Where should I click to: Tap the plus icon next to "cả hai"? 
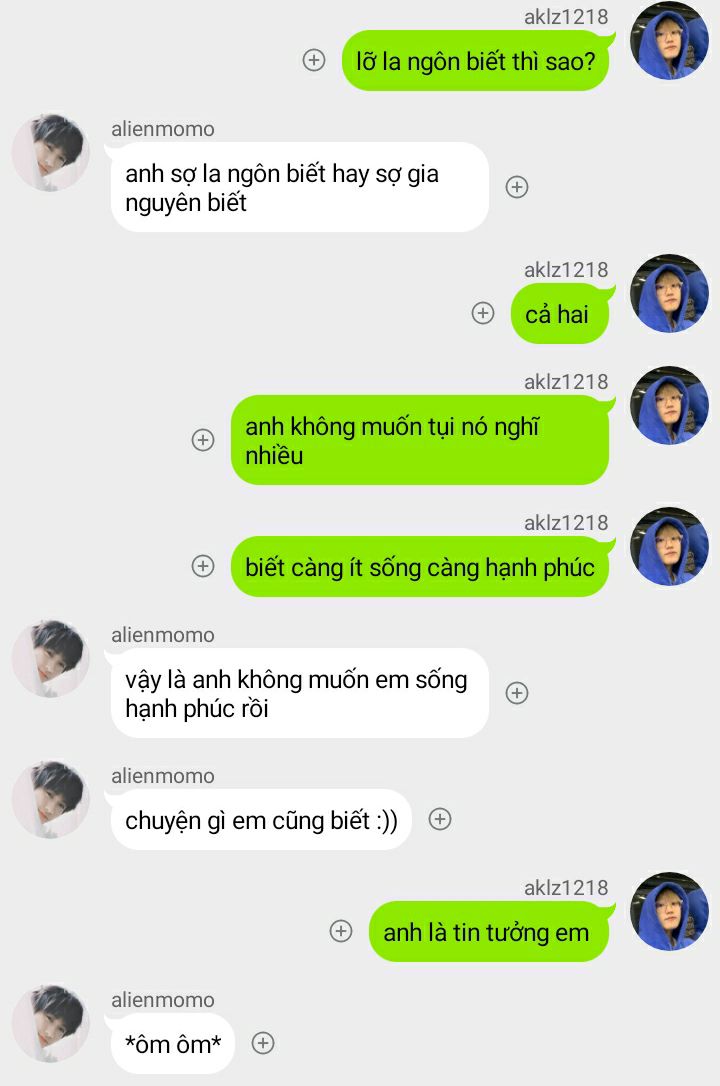pos(483,313)
